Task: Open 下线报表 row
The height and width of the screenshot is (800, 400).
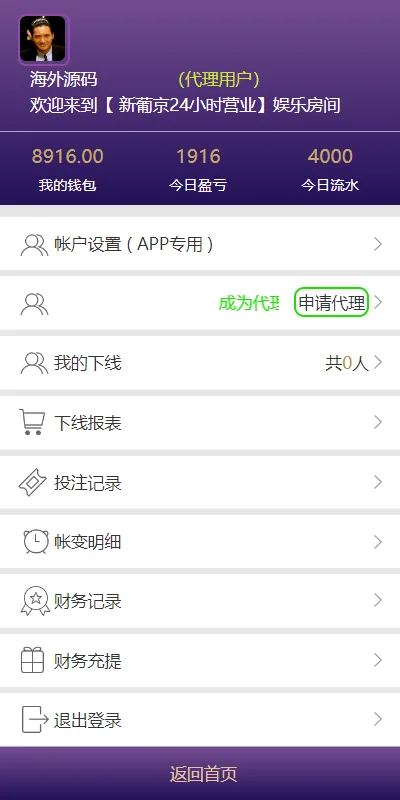Action: click(200, 423)
